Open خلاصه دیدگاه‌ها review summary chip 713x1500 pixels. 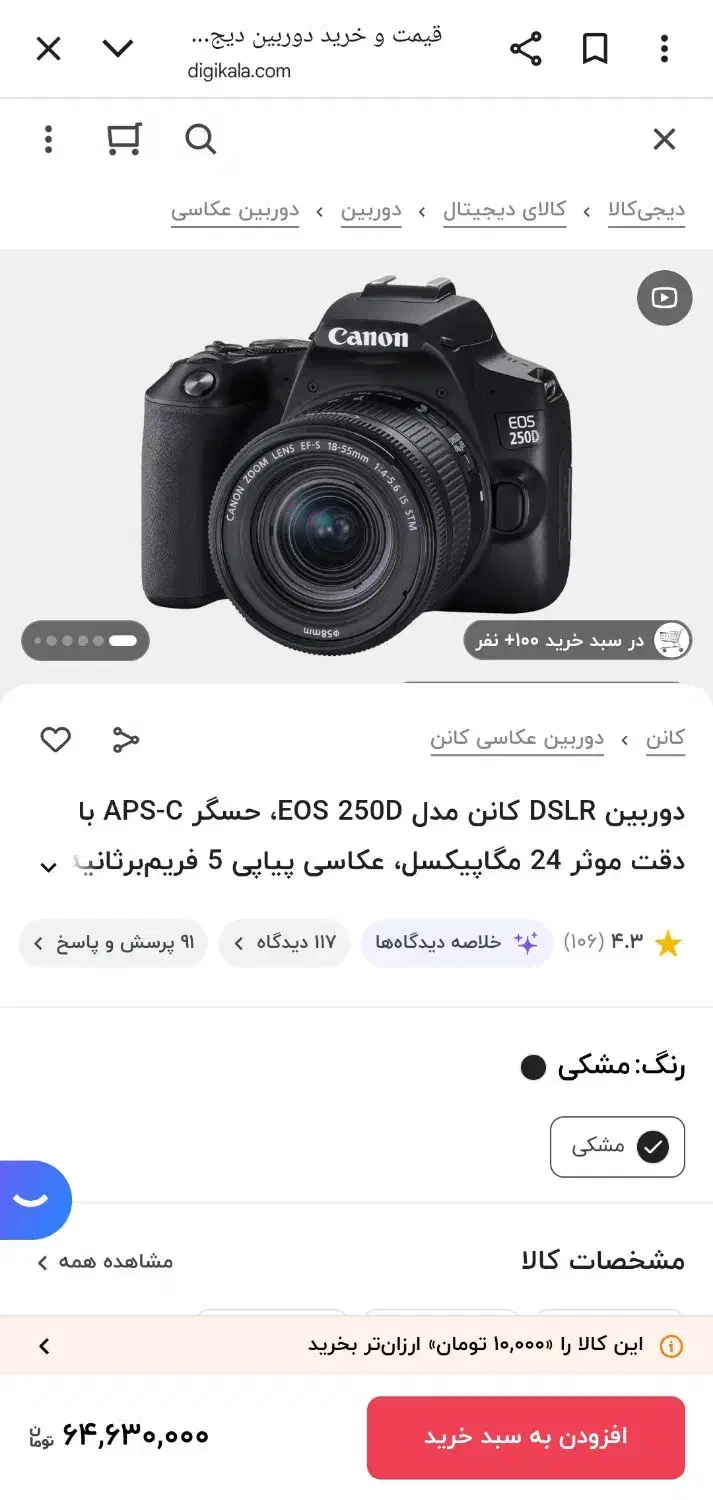(457, 942)
